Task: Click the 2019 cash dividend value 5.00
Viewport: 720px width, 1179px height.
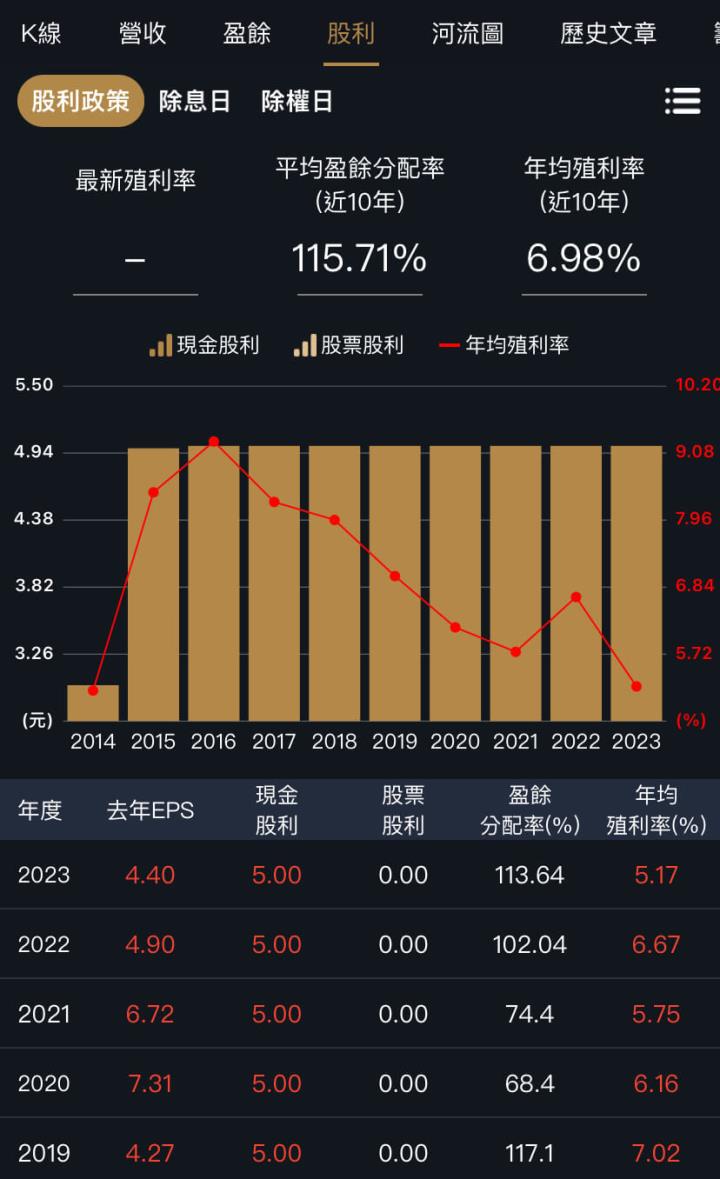Action: coord(277,1152)
